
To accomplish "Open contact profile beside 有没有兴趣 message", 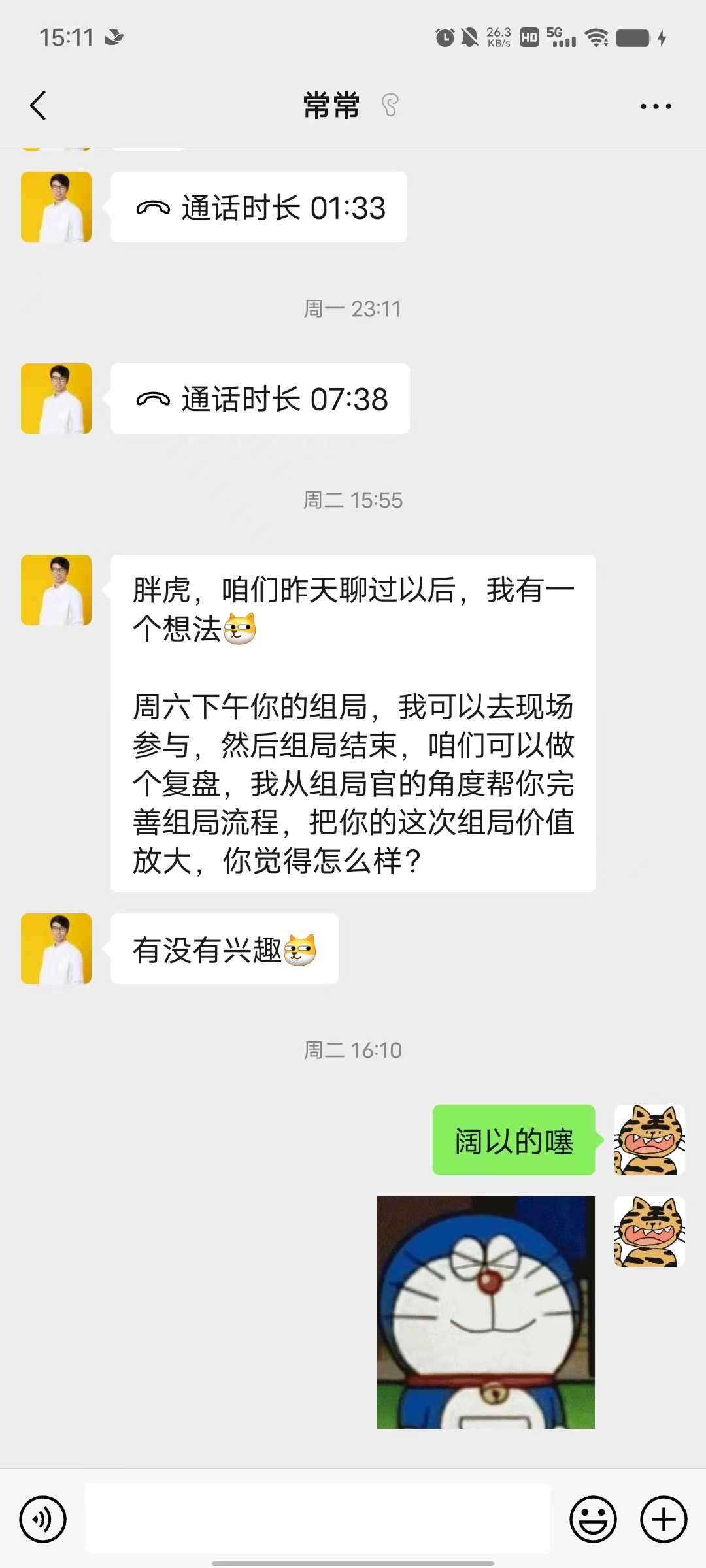I will point(56,949).
